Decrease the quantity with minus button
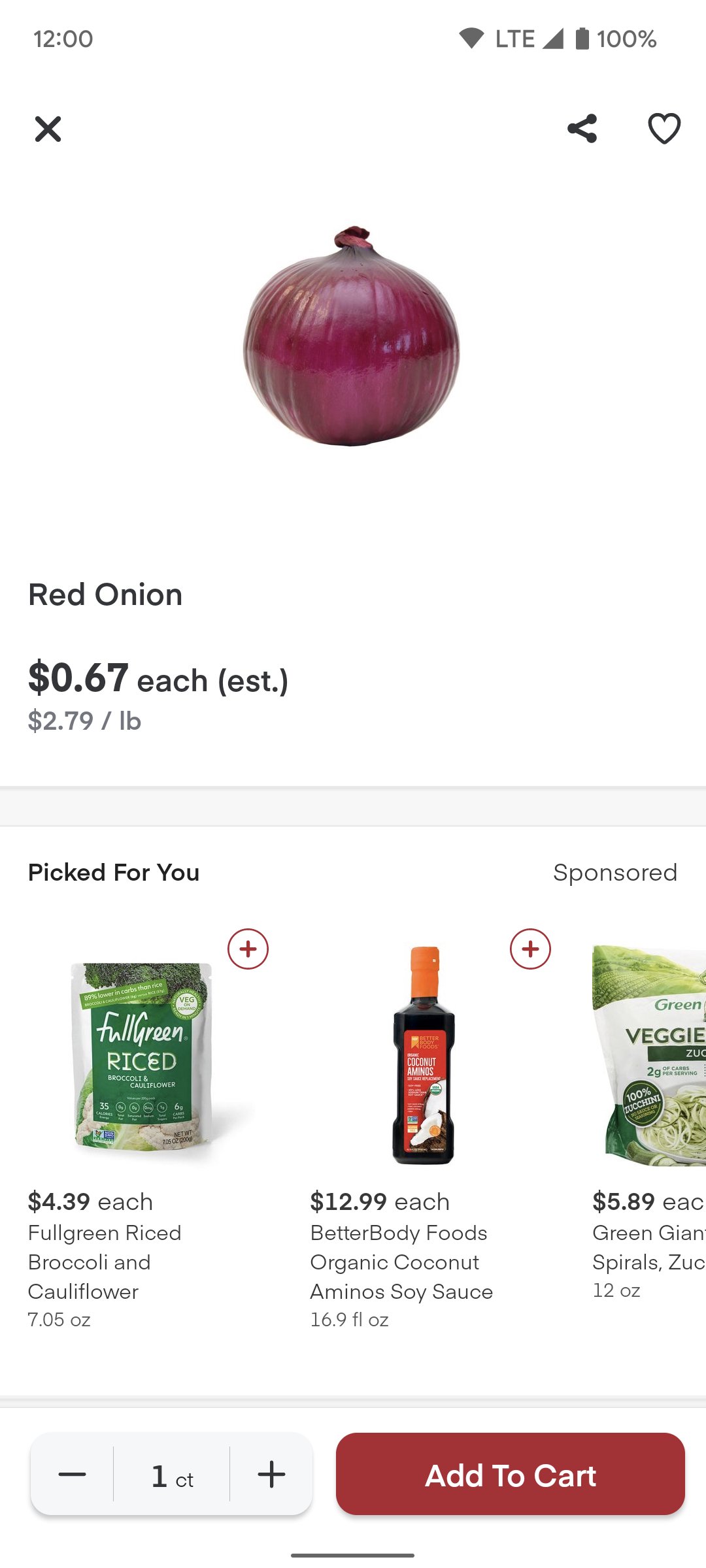The image size is (706, 1568). 73,1475
